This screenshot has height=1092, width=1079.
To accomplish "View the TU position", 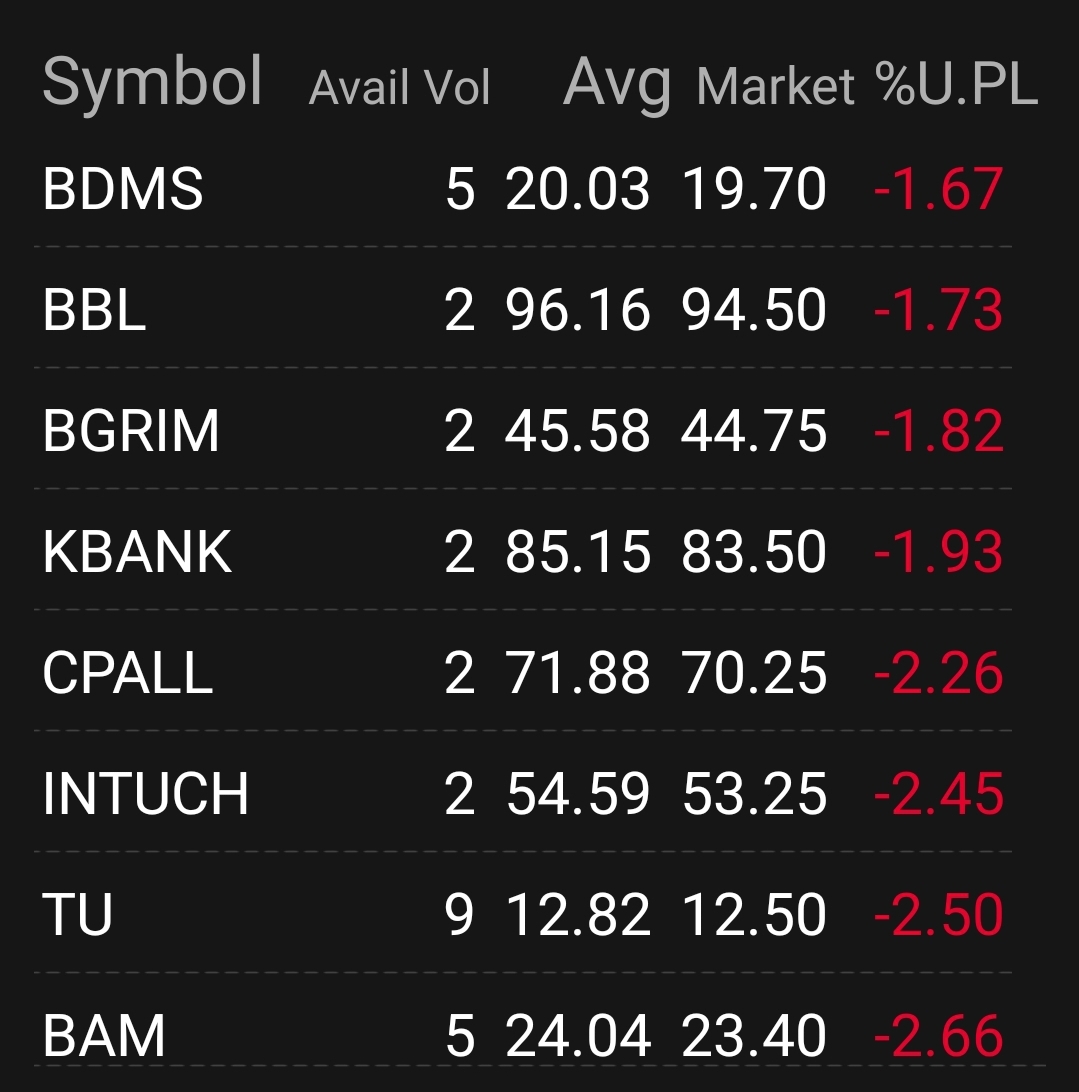I will coord(78,915).
